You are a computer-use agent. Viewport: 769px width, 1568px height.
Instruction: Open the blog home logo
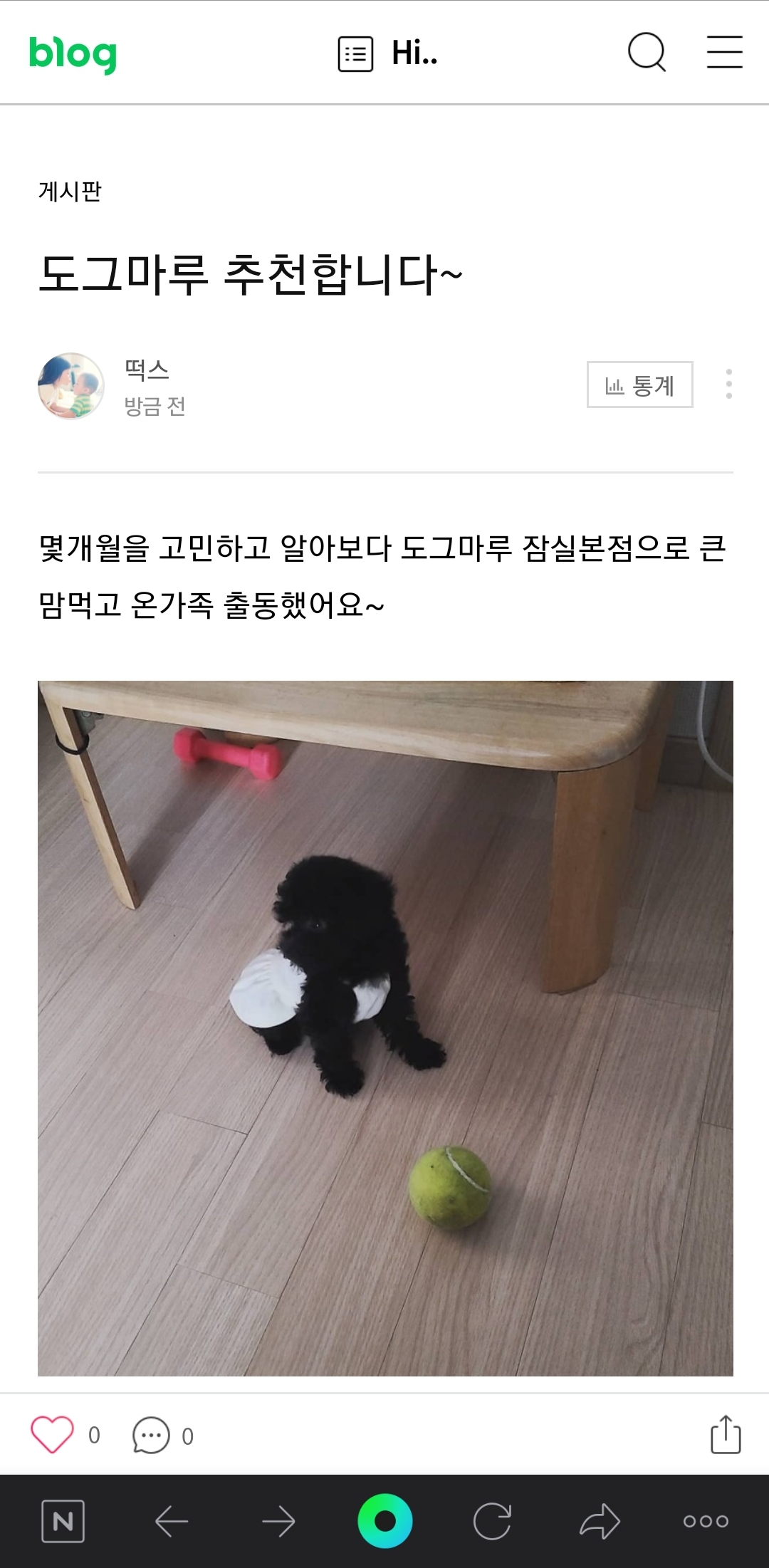(72, 54)
